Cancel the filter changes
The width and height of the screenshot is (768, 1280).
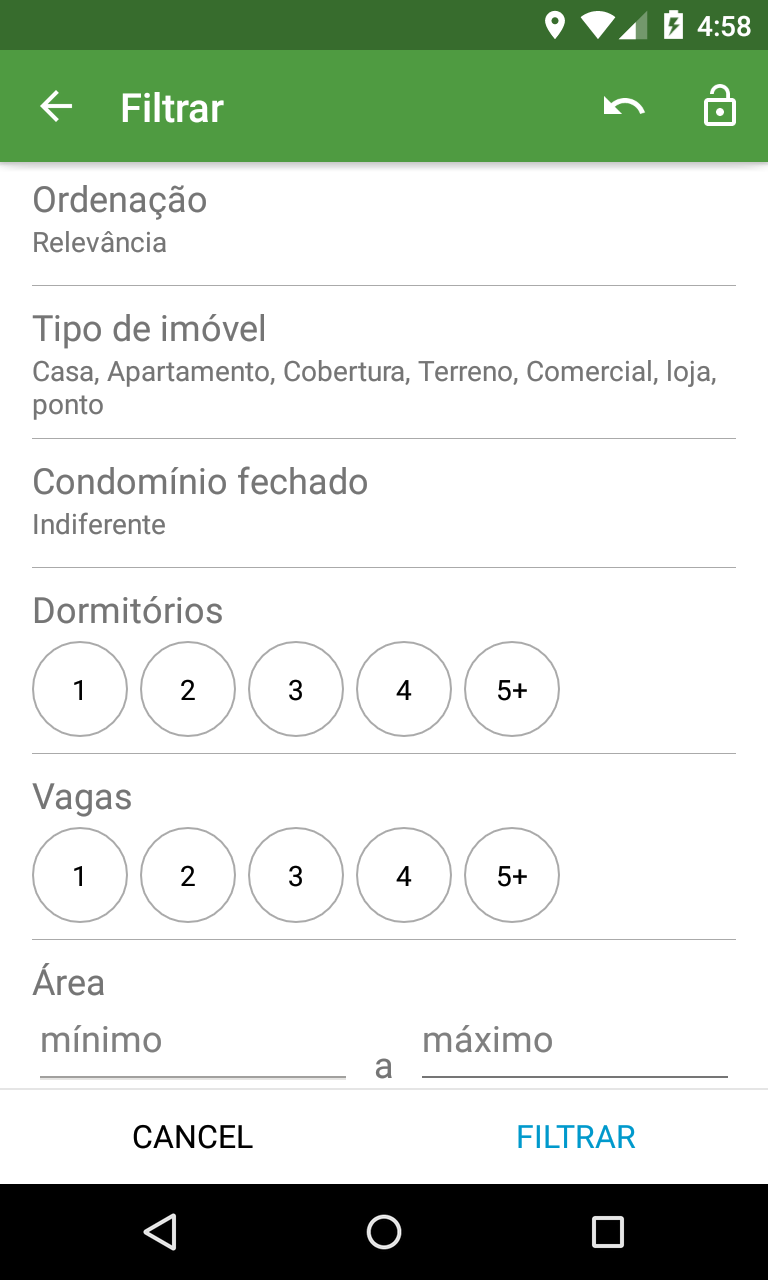[192, 1137]
